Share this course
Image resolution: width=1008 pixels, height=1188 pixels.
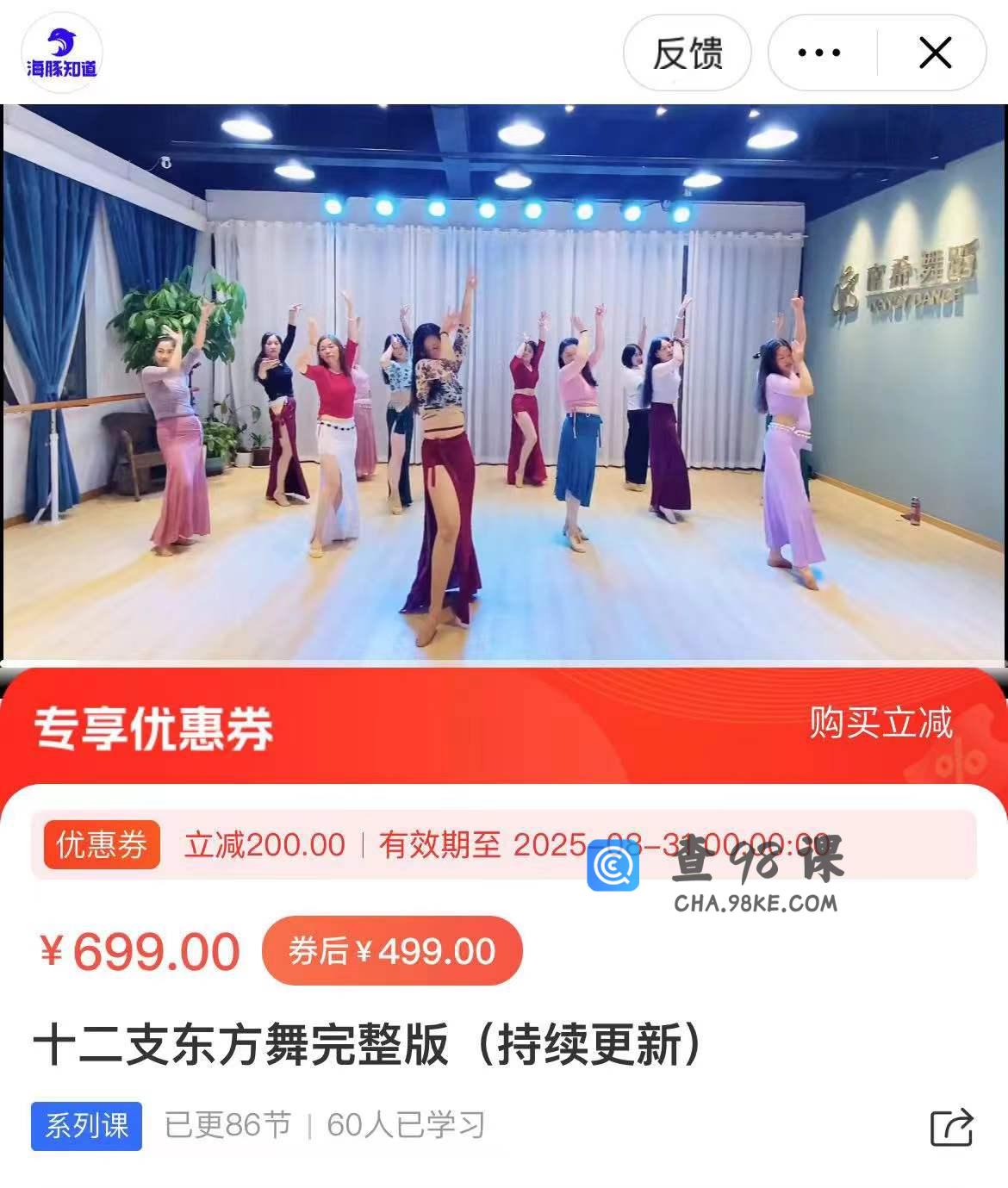pos(951,1127)
